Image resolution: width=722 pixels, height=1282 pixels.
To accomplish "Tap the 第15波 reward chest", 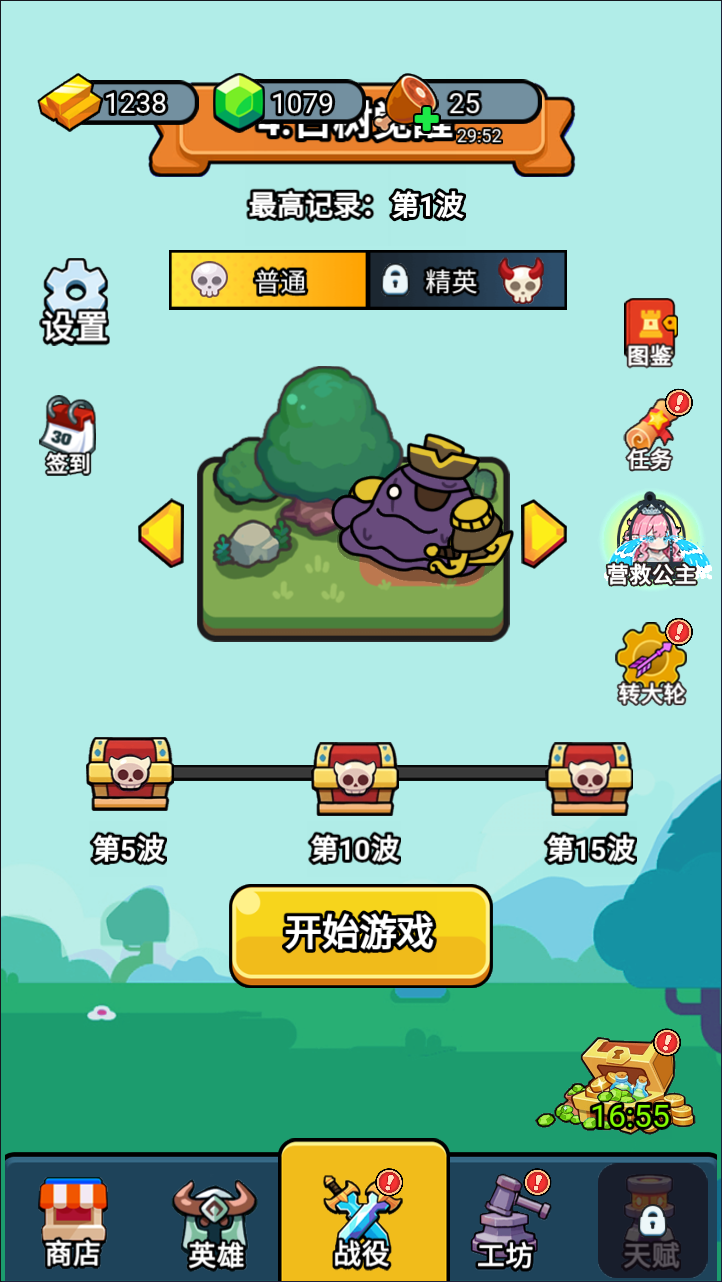I will 590,778.
